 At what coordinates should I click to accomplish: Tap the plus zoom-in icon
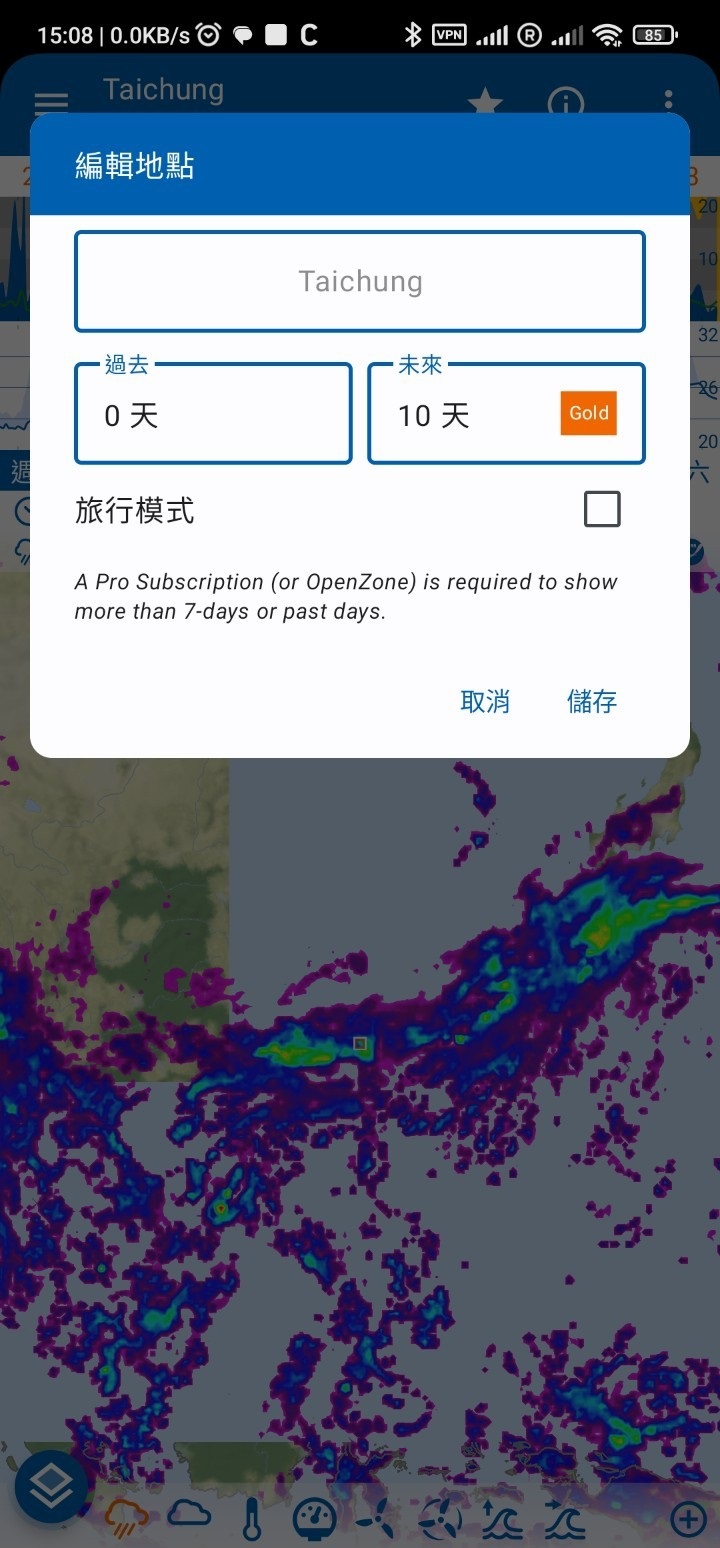[688, 1516]
